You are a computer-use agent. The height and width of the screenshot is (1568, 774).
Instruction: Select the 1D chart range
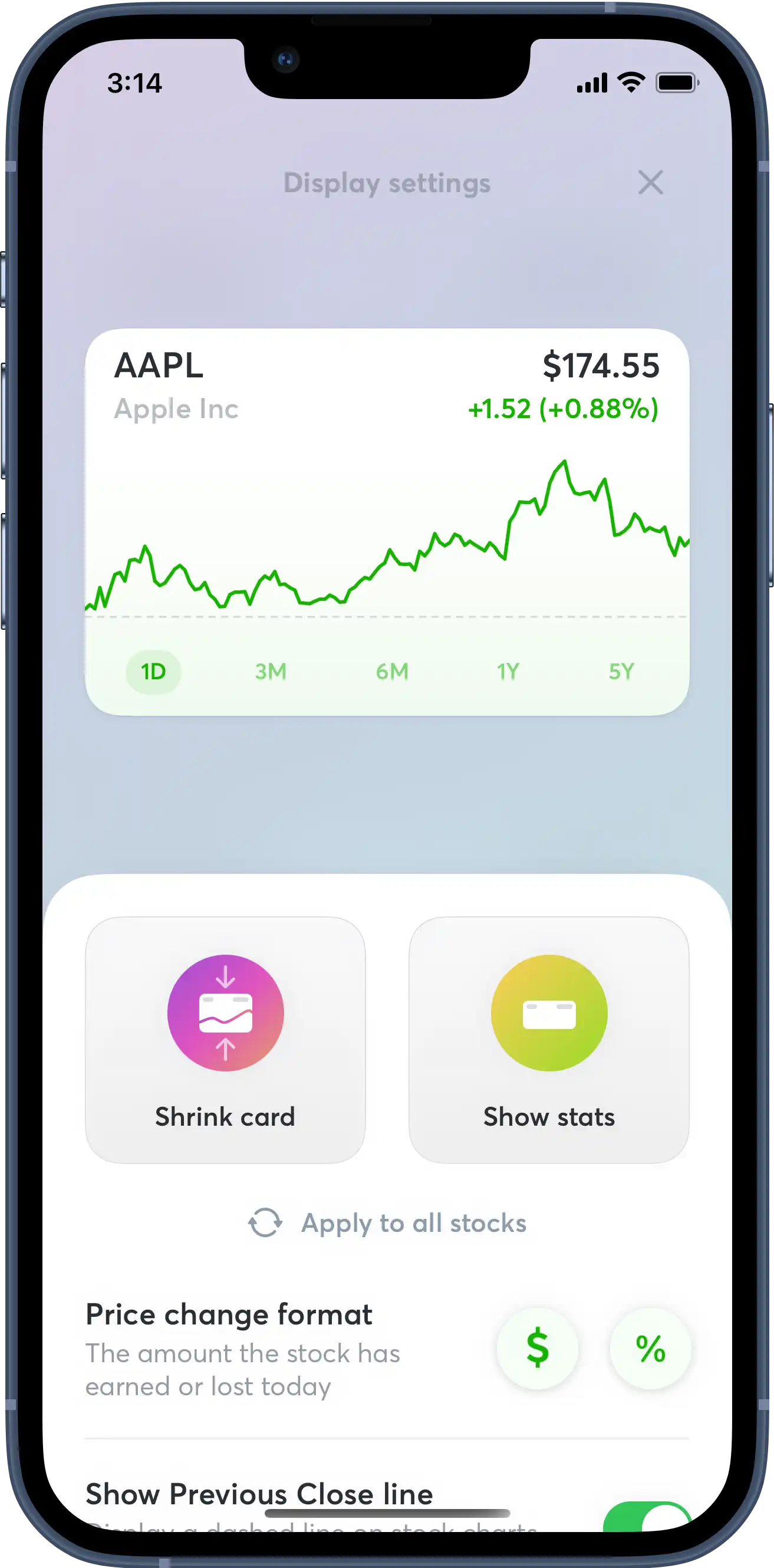(x=153, y=672)
